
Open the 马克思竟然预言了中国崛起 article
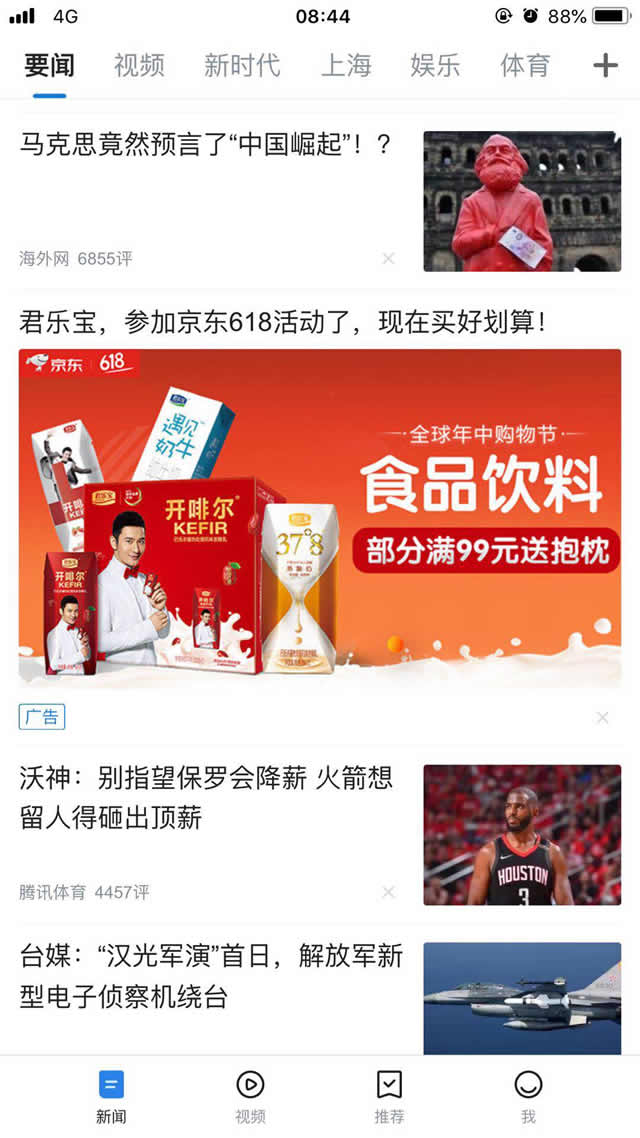[206, 146]
